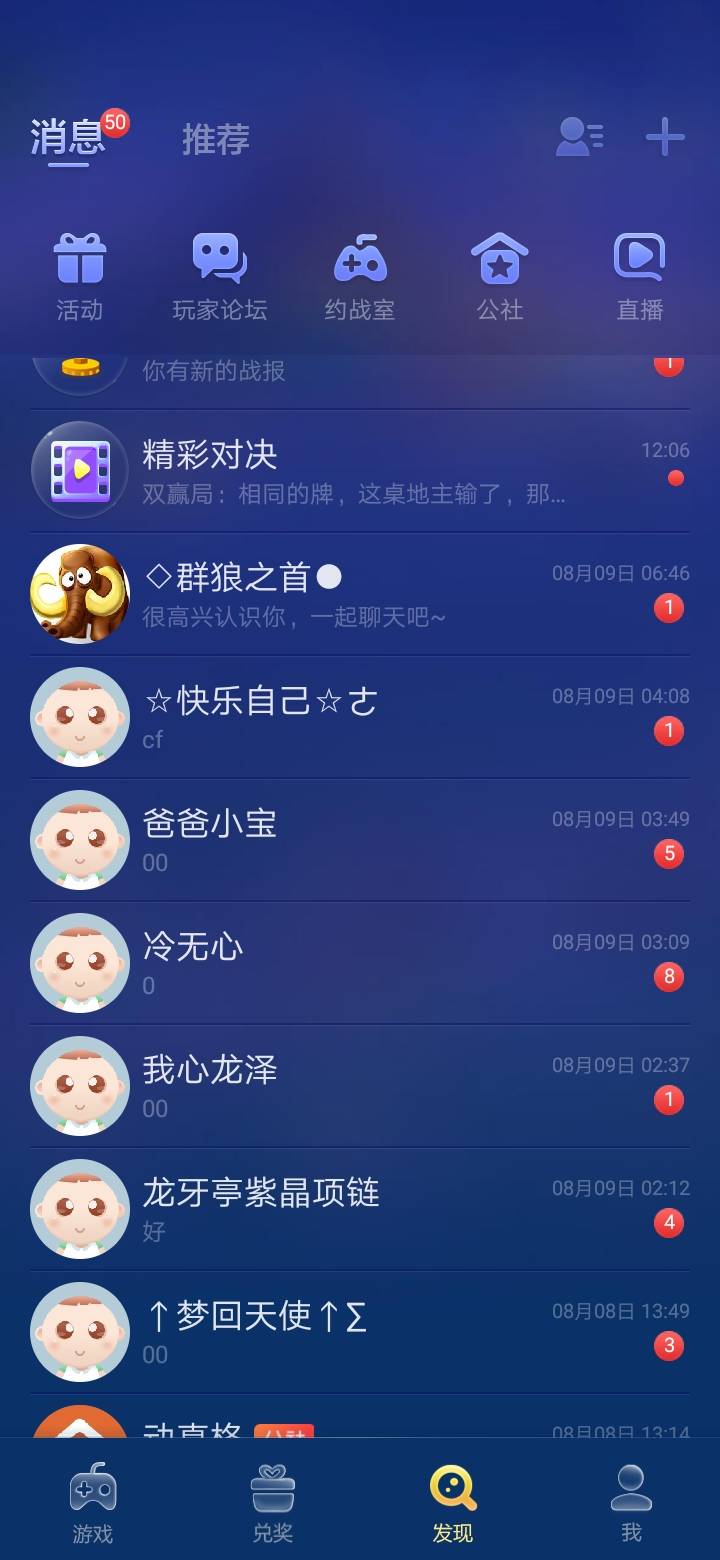This screenshot has height=1560, width=720.
Task: Open the 活动 gift icon
Action: pos(79,258)
